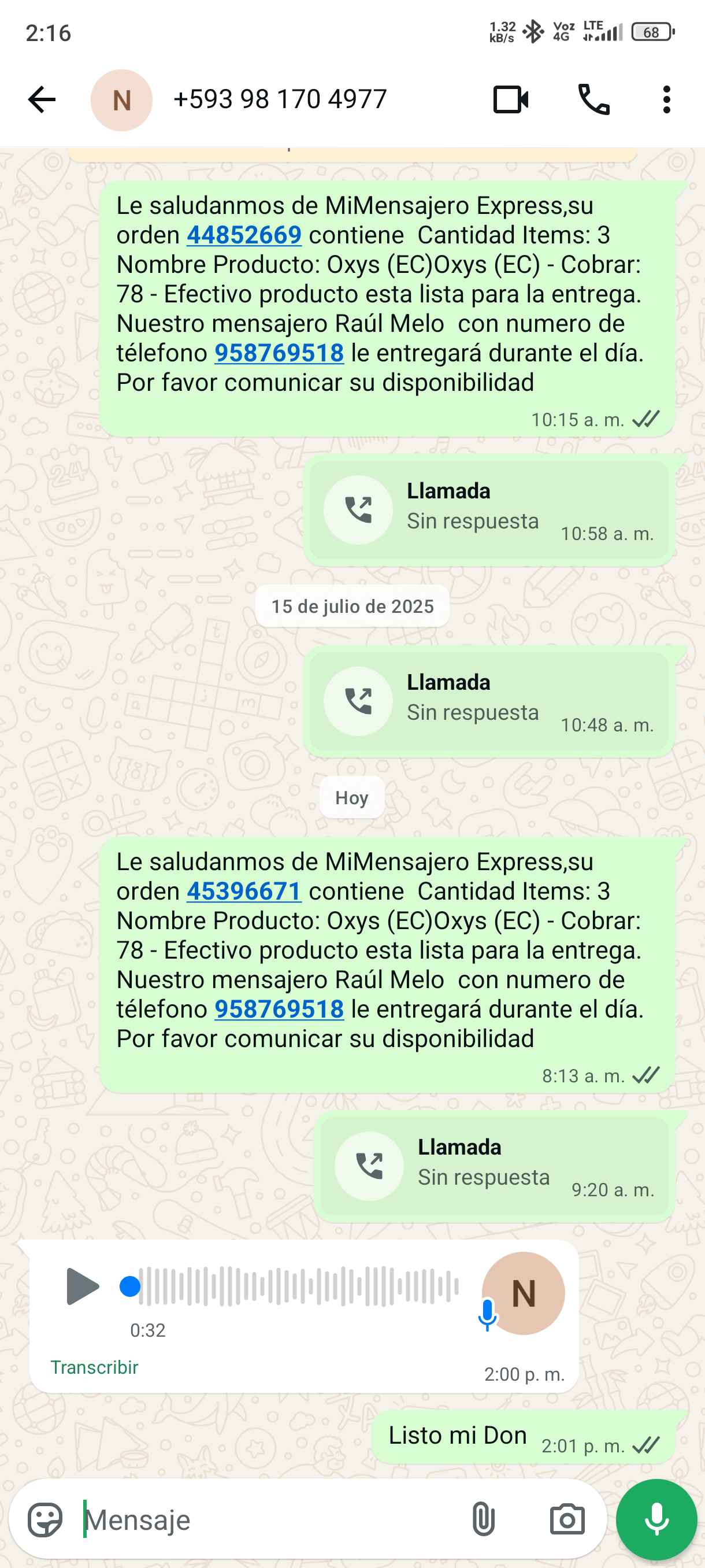Play the 0:32 voice message
Image resolution: width=705 pixels, height=1568 pixels.
(82, 1287)
